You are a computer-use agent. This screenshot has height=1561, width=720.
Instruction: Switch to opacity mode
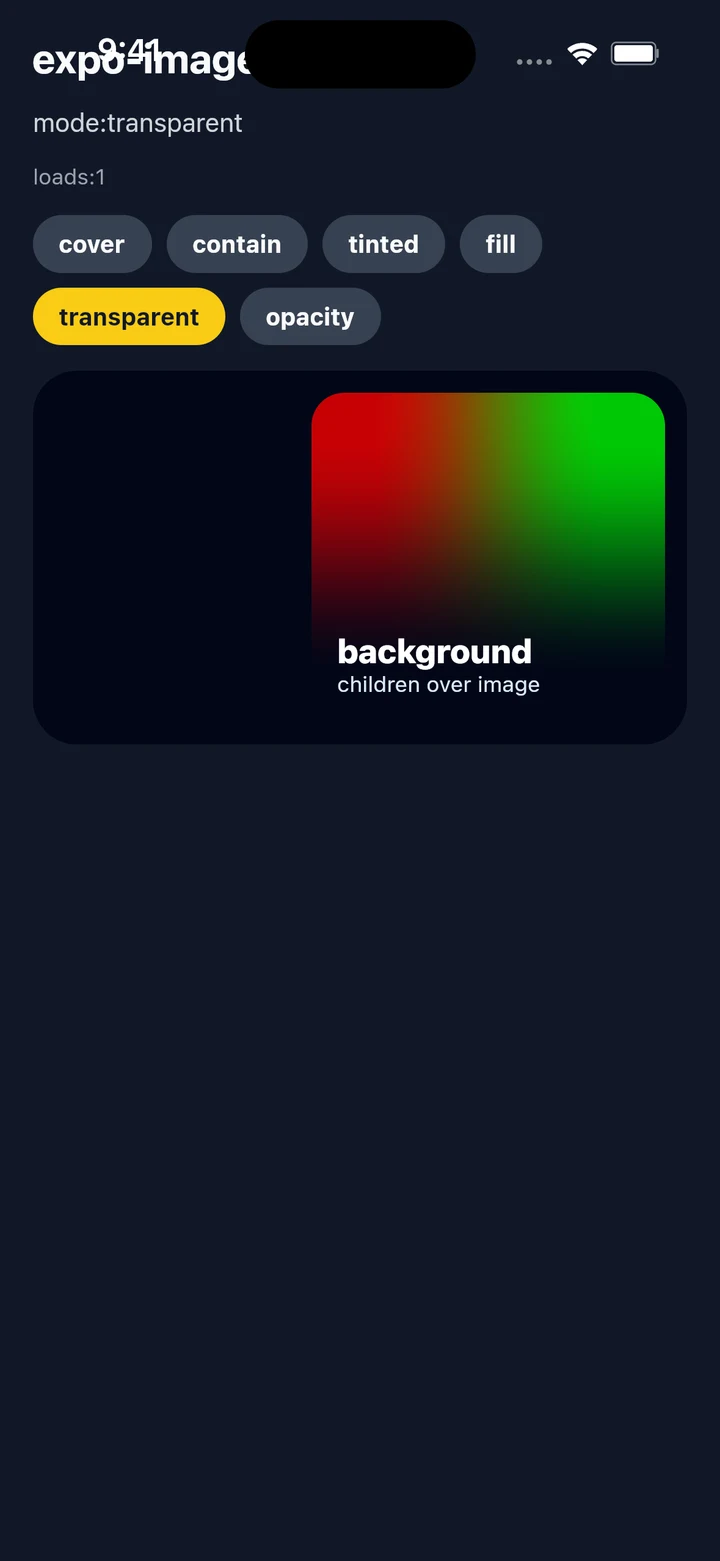click(x=310, y=317)
